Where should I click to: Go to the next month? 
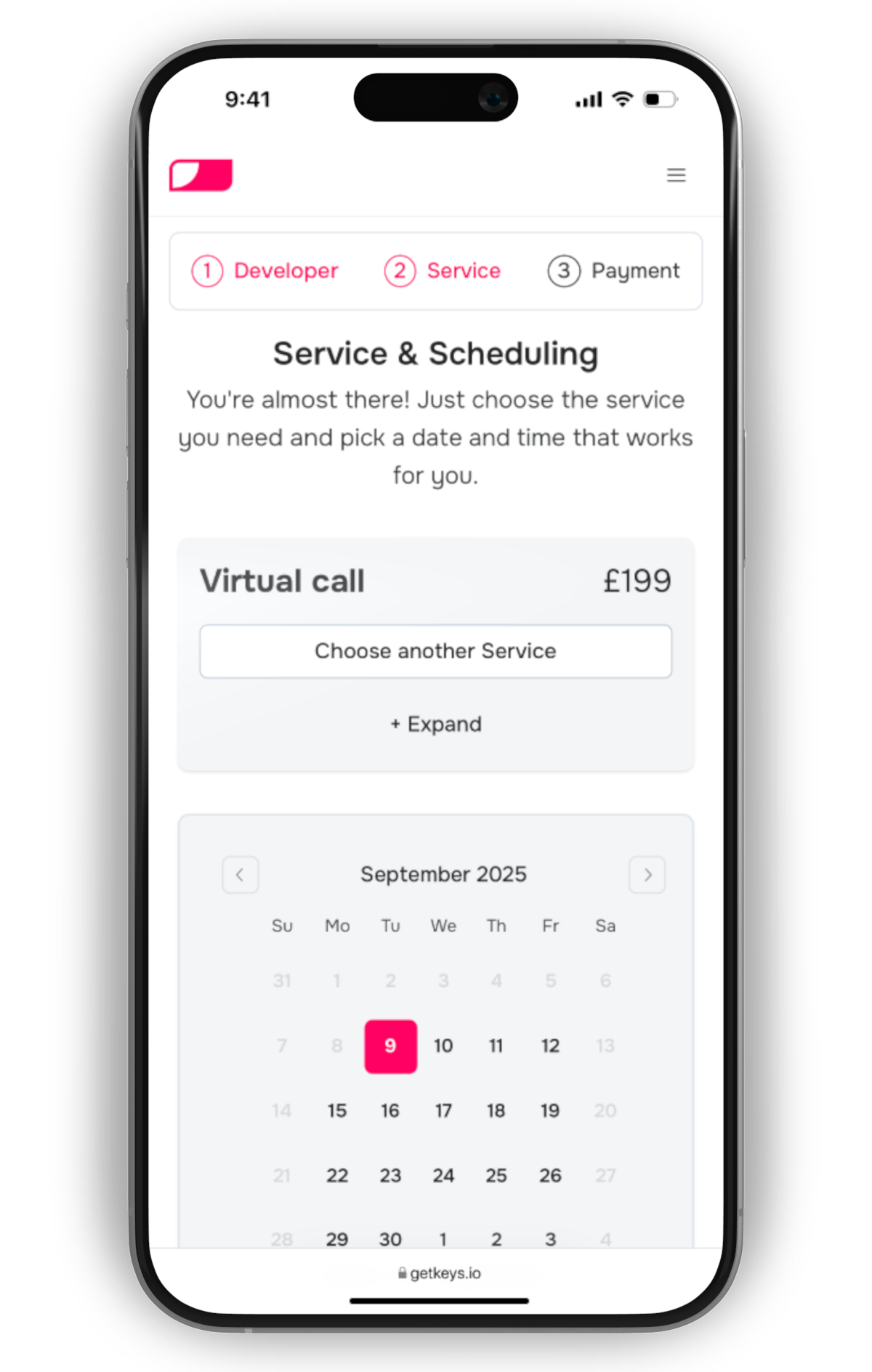click(647, 875)
